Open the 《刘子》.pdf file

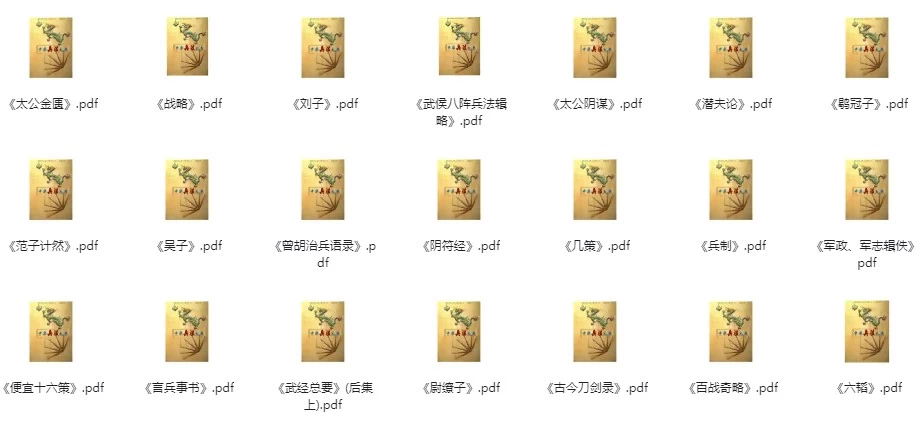coord(323,47)
